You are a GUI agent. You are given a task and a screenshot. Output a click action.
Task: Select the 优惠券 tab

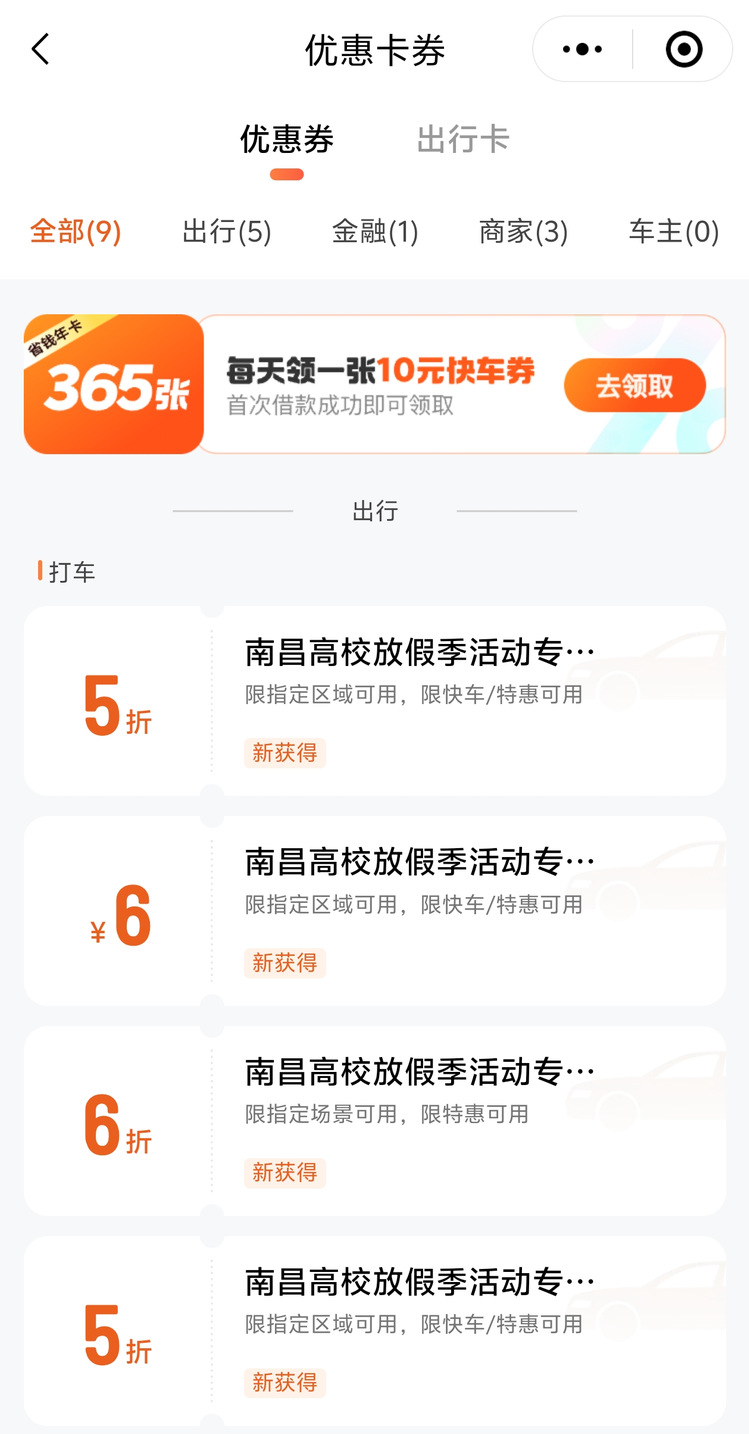coord(287,139)
